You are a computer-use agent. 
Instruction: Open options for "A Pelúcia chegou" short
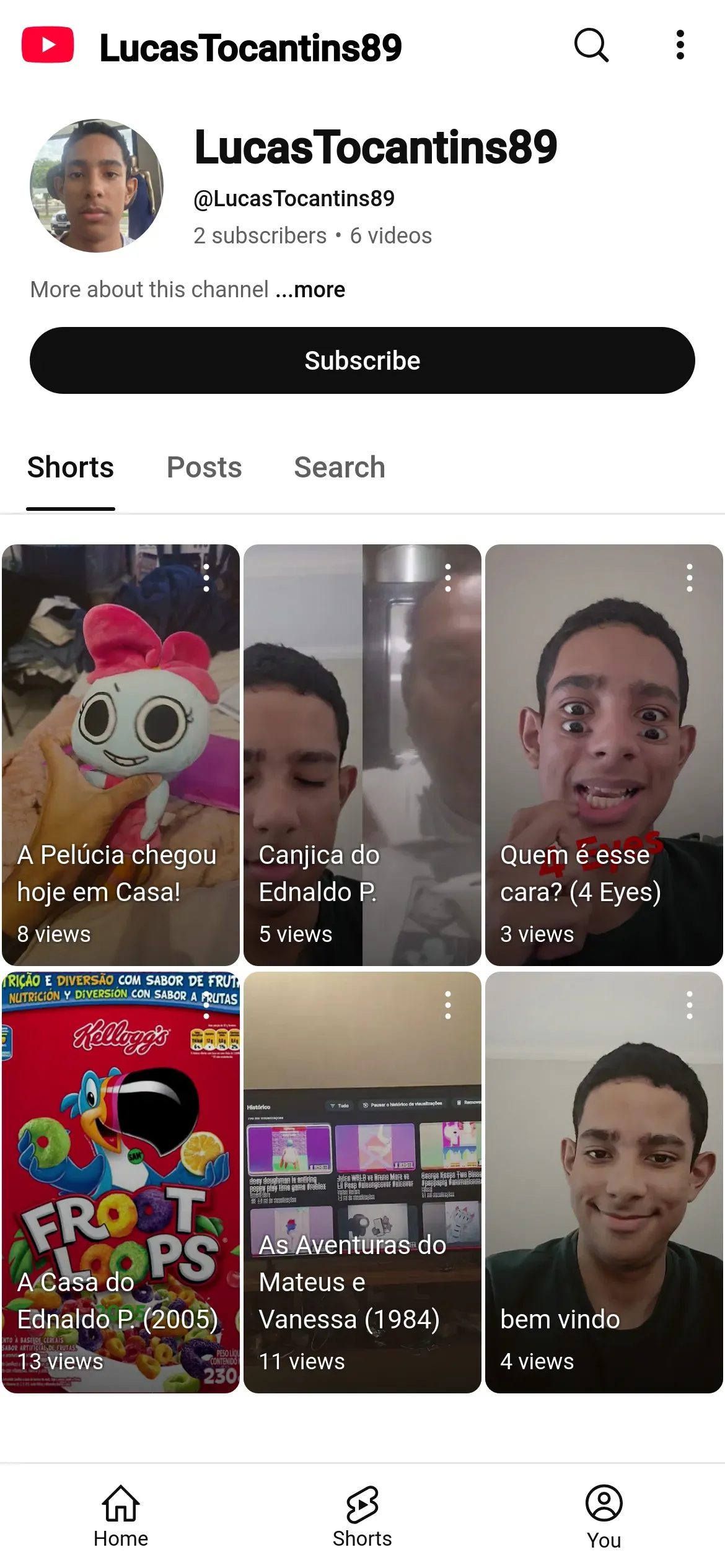point(206,578)
